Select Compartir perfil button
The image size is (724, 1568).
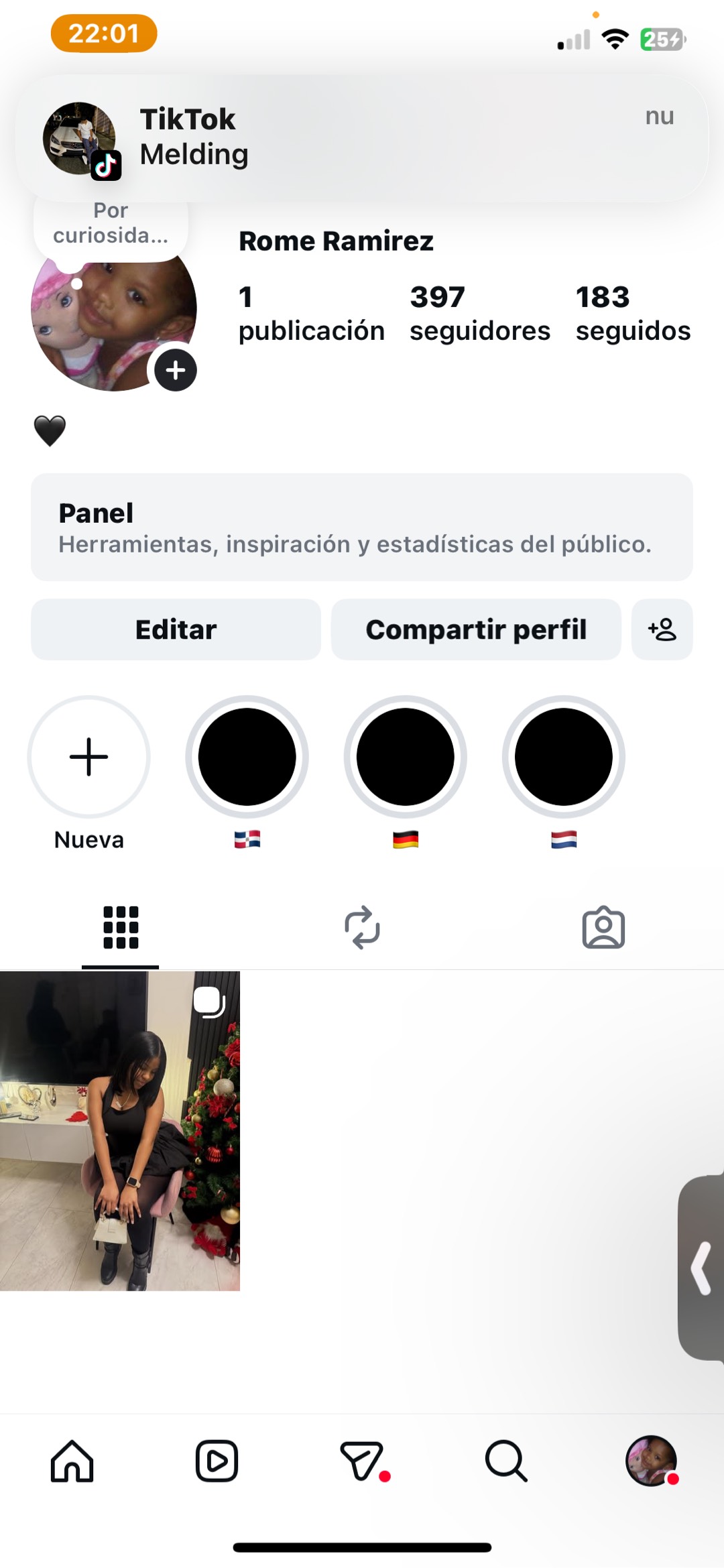(476, 629)
